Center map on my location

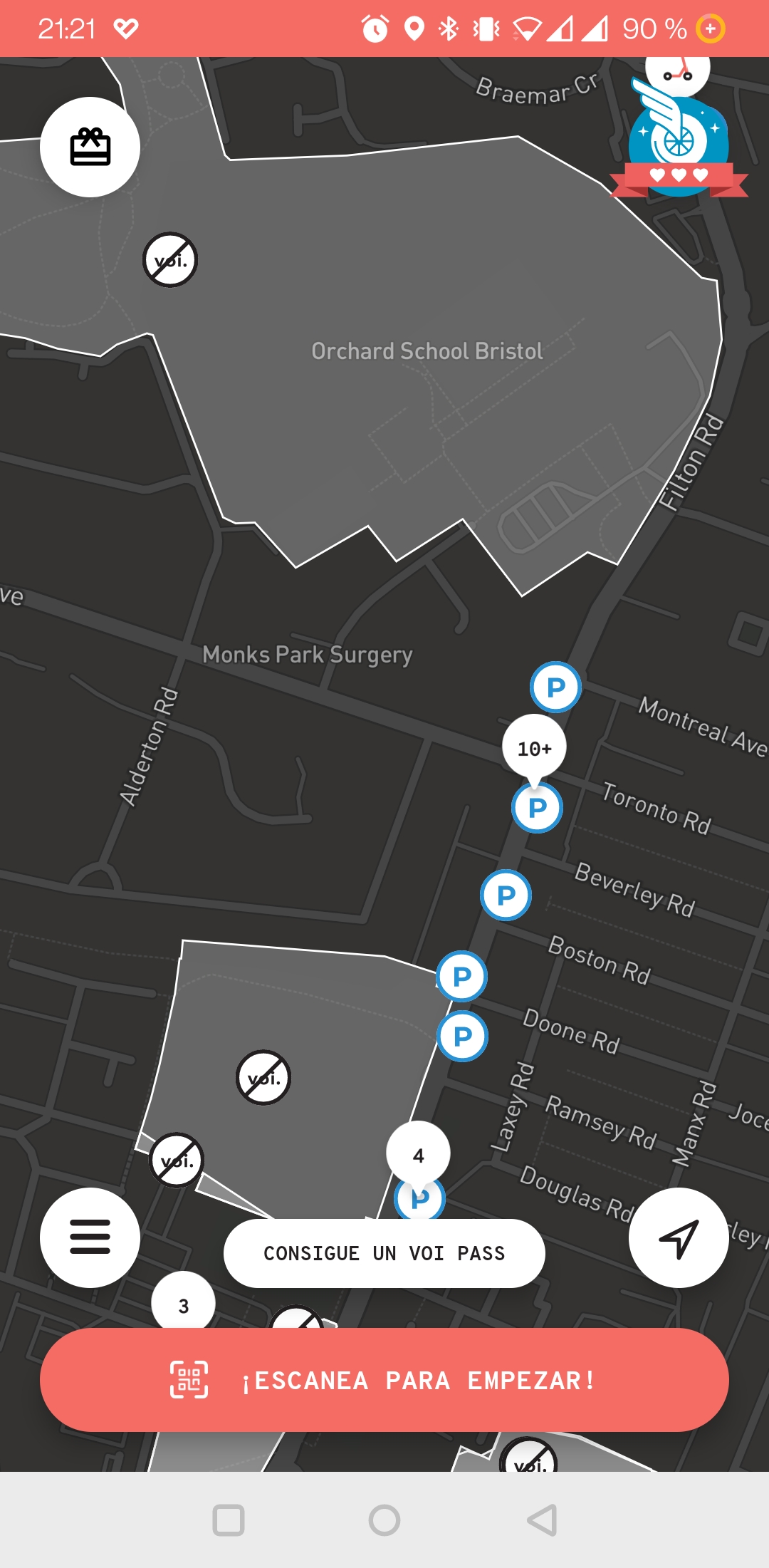click(x=679, y=1237)
